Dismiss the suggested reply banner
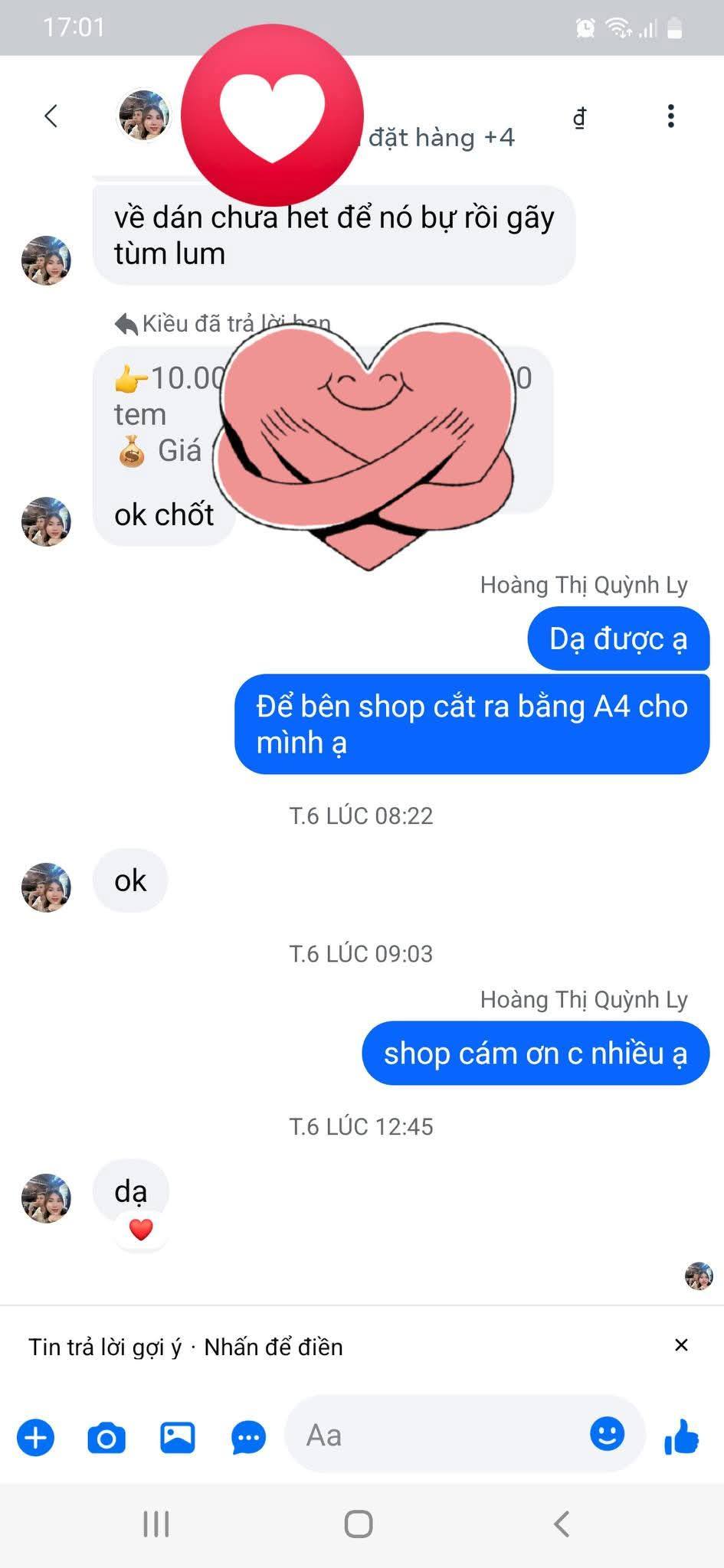724x1568 pixels. [680, 1344]
